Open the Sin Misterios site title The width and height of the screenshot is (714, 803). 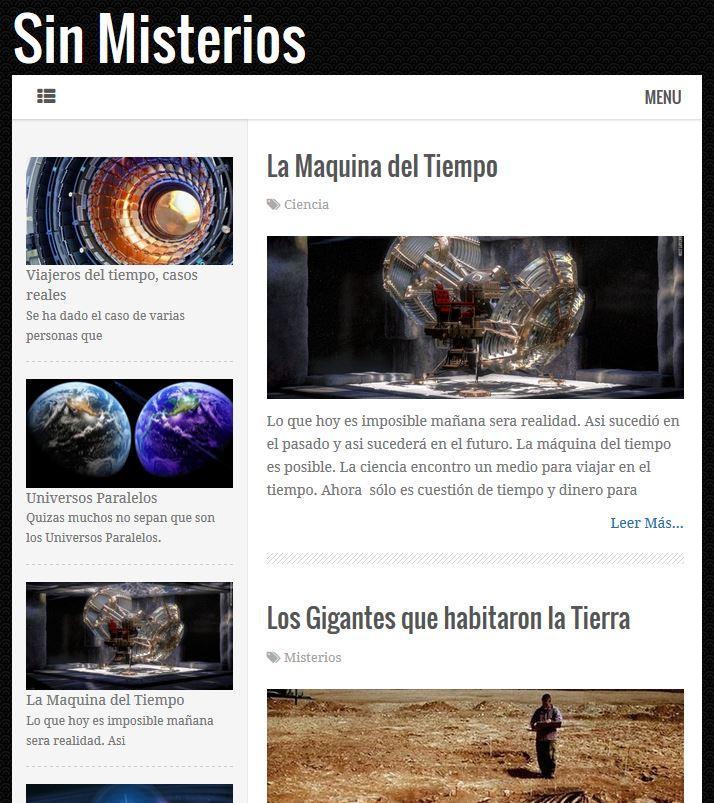click(x=160, y=39)
